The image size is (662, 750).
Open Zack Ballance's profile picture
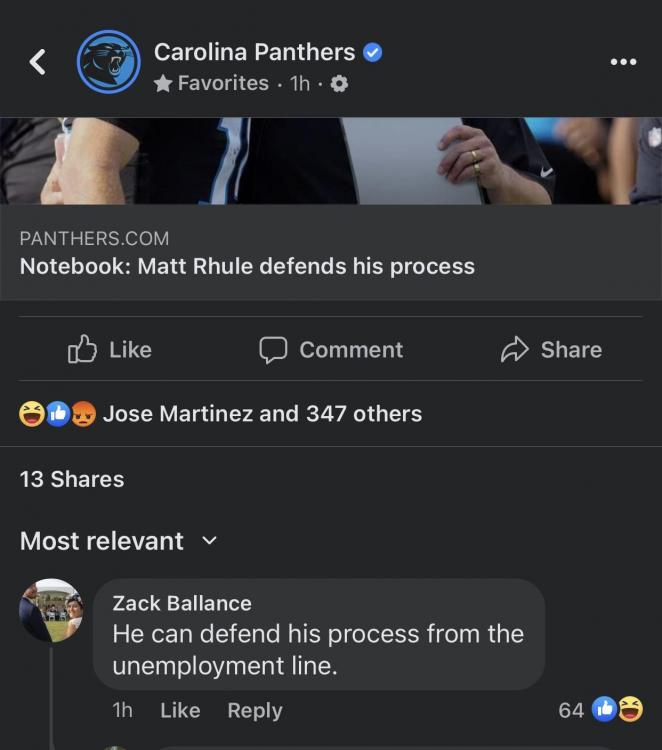click(51, 610)
